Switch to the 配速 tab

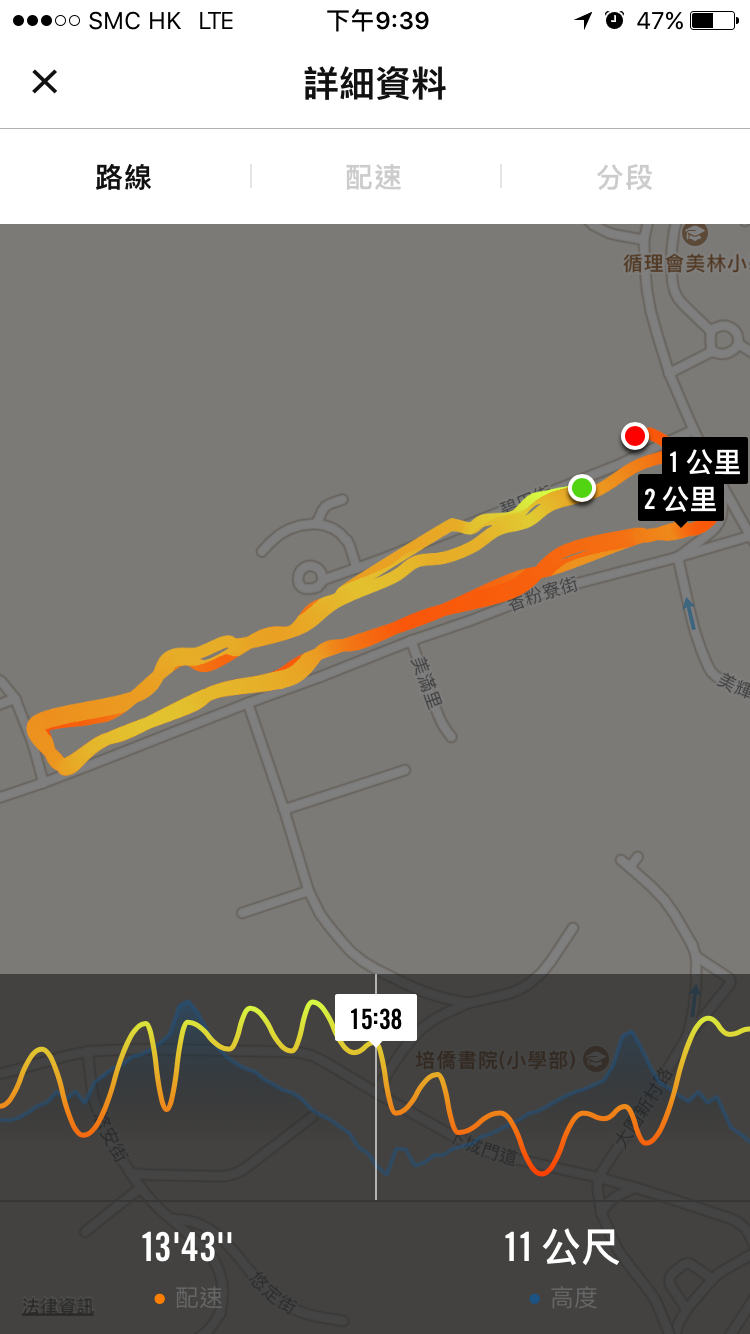point(374,178)
